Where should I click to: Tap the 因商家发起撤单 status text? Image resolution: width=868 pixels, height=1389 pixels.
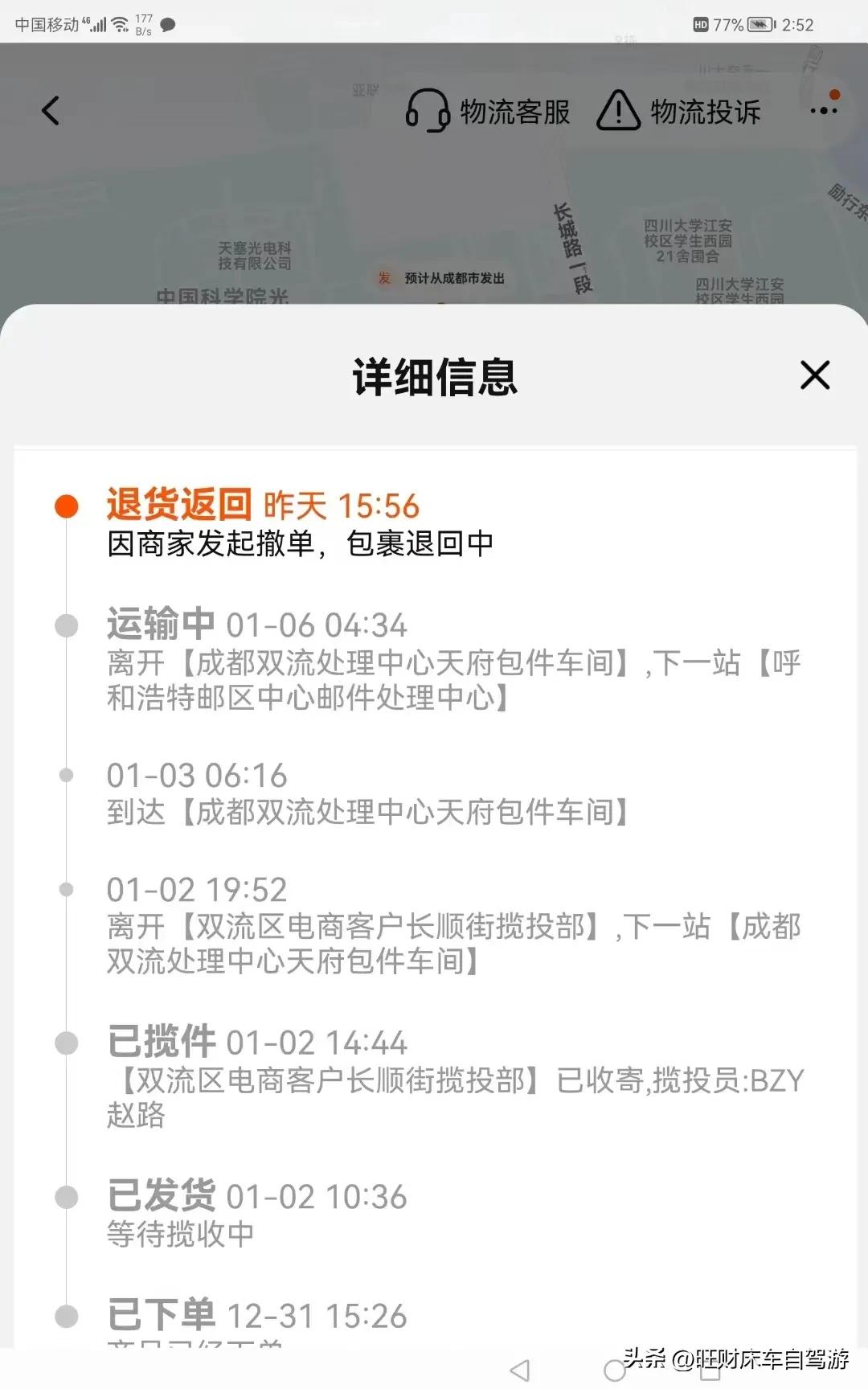301,543
